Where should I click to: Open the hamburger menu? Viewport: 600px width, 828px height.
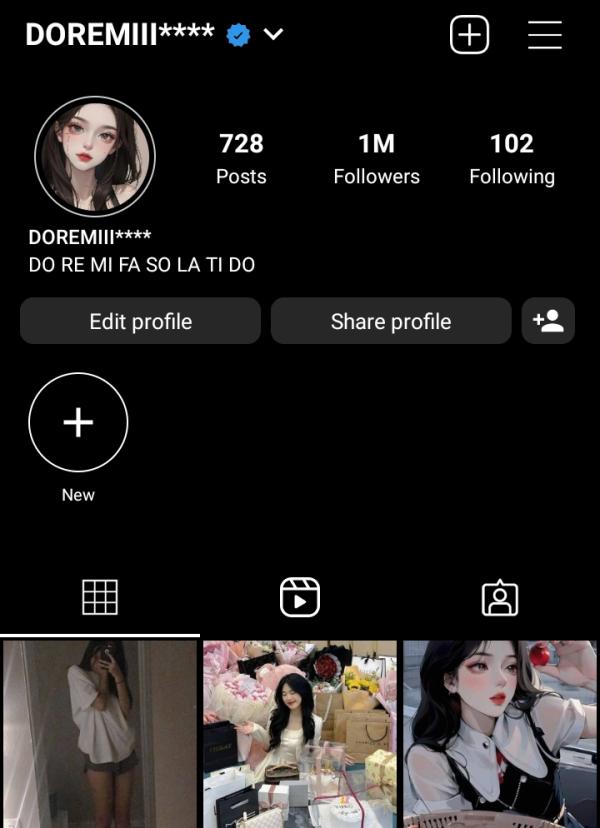(x=545, y=35)
